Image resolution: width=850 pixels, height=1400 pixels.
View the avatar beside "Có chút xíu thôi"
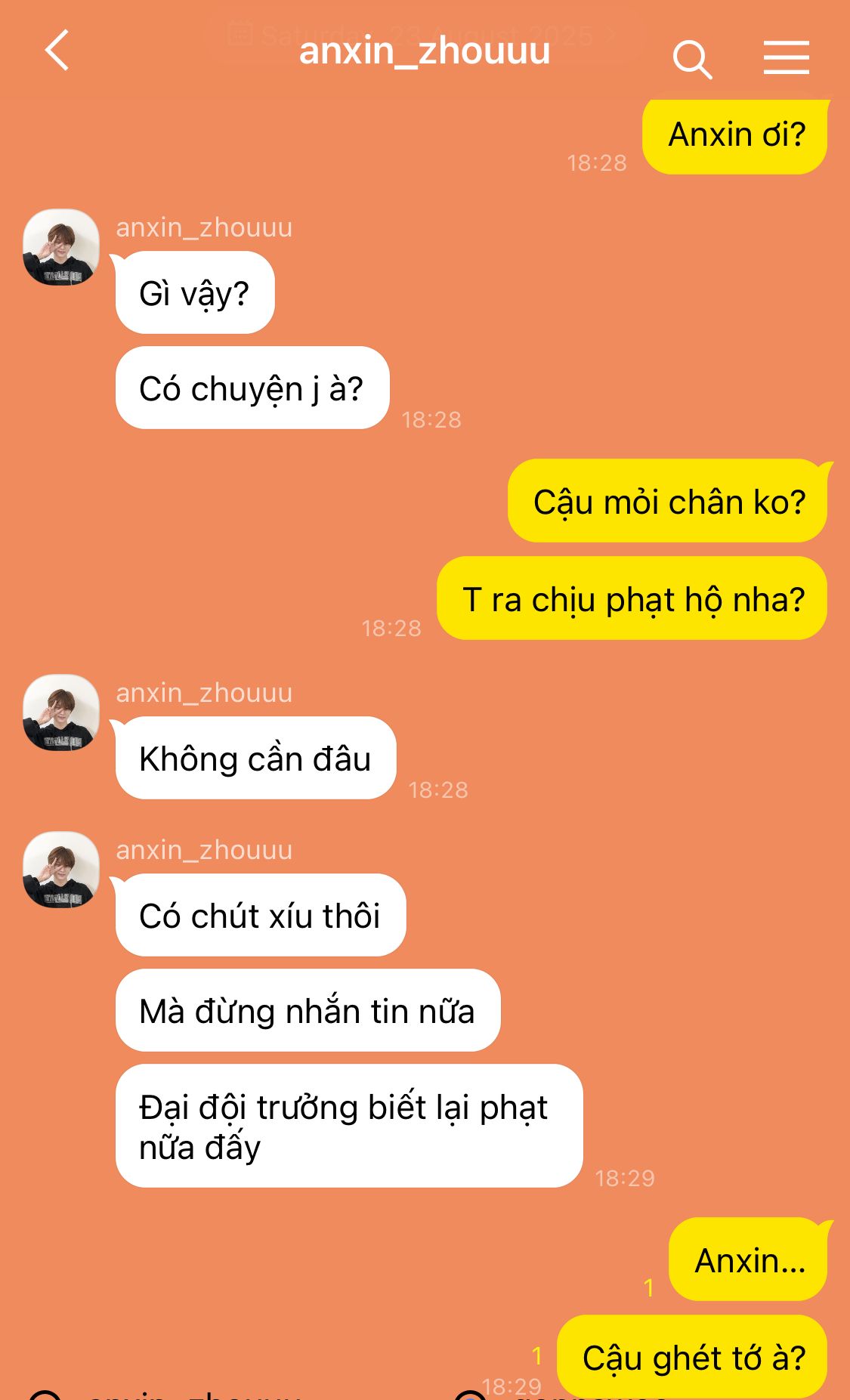(61, 870)
